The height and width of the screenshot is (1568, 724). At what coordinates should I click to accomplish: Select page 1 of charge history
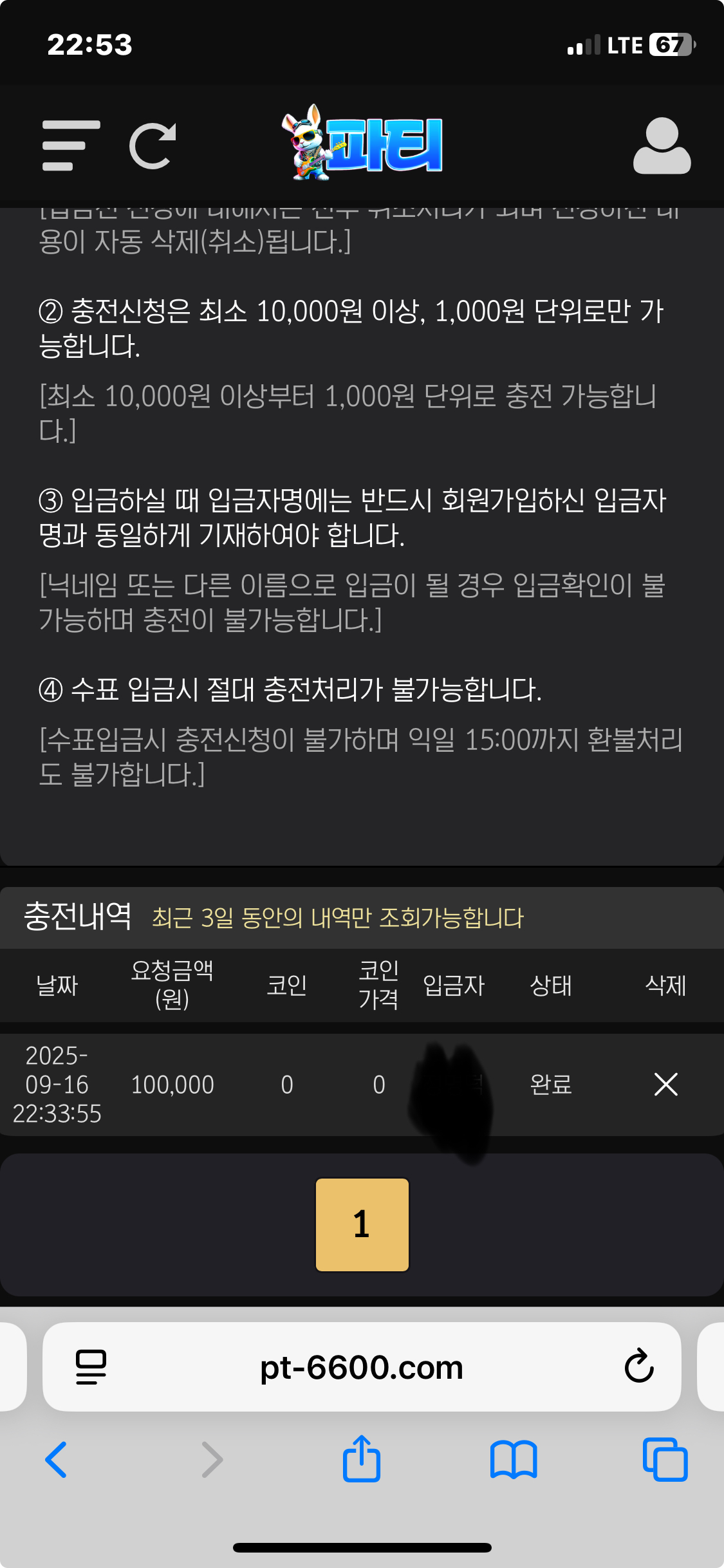pos(362,1224)
